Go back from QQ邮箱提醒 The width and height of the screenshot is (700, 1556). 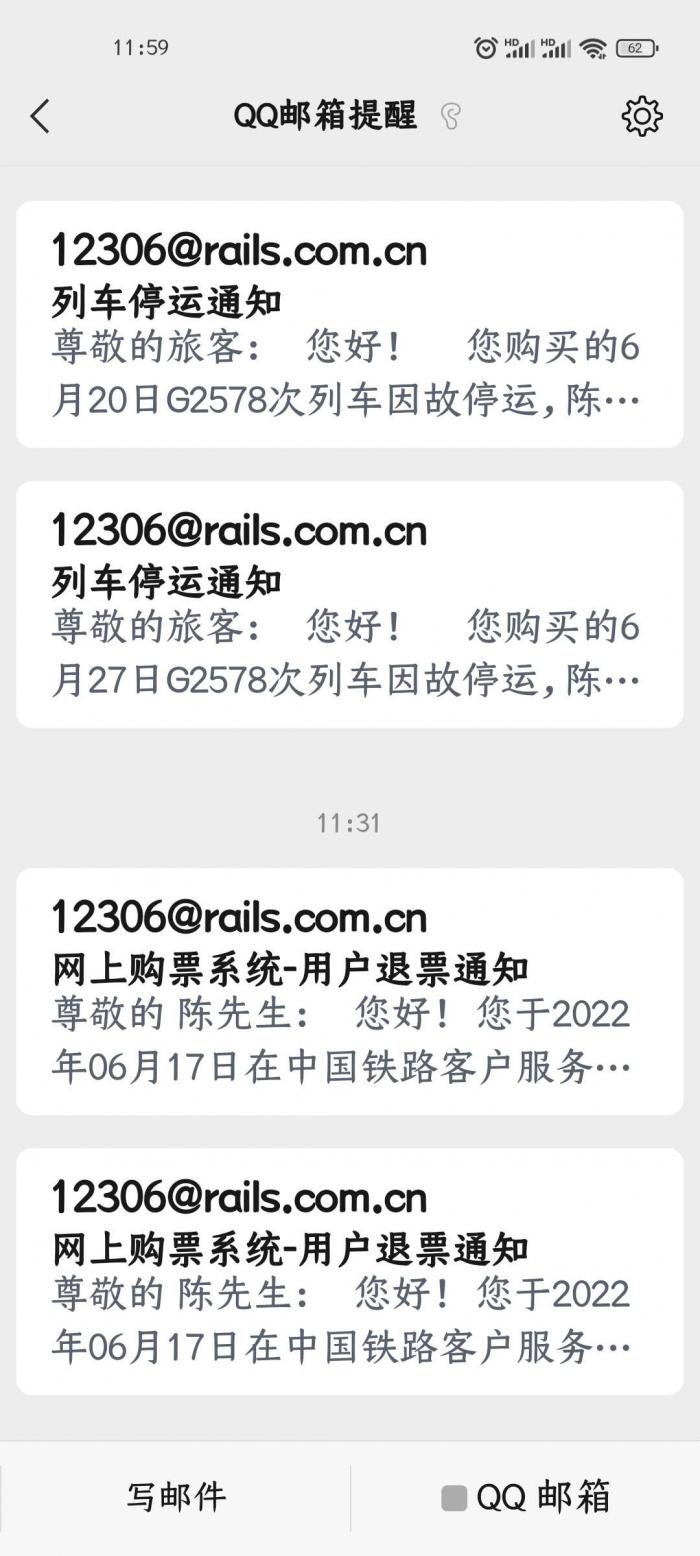pyautogui.click(x=40, y=117)
